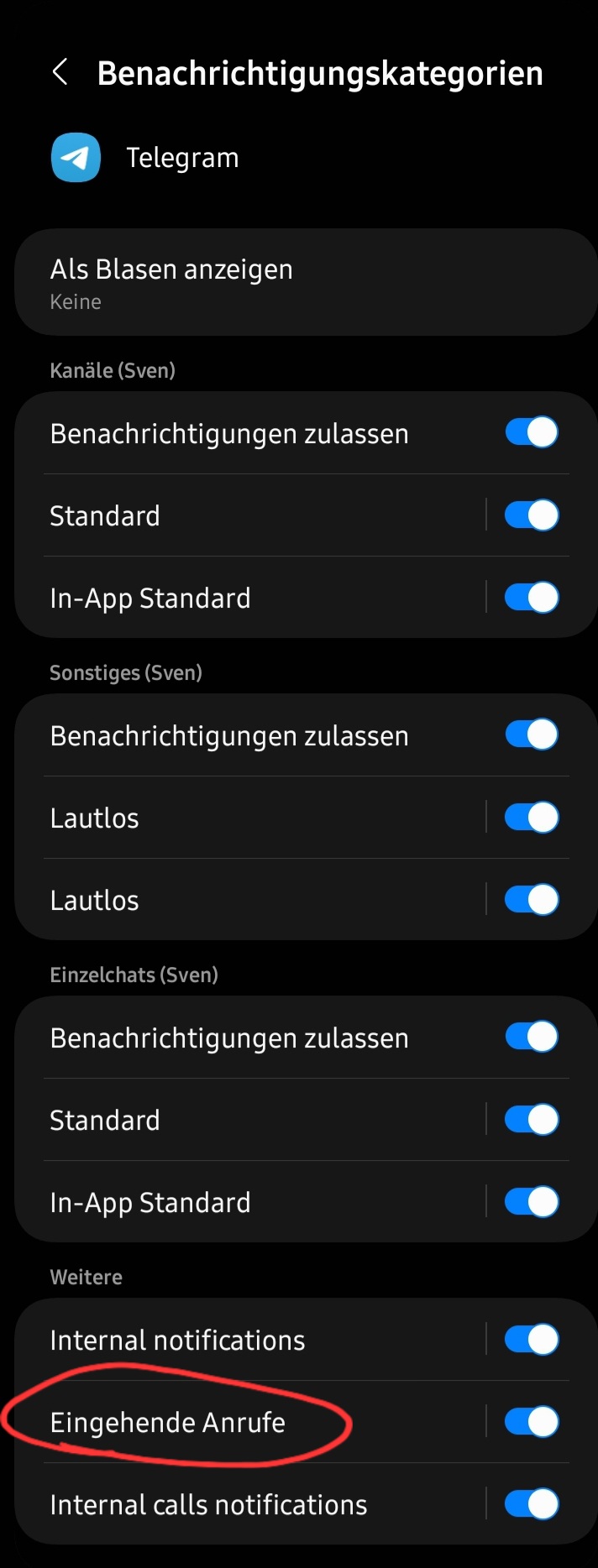The image size is (598, 1568).
Task: Turn off the Internal notifications switch
Action: tap(532, 1340)
